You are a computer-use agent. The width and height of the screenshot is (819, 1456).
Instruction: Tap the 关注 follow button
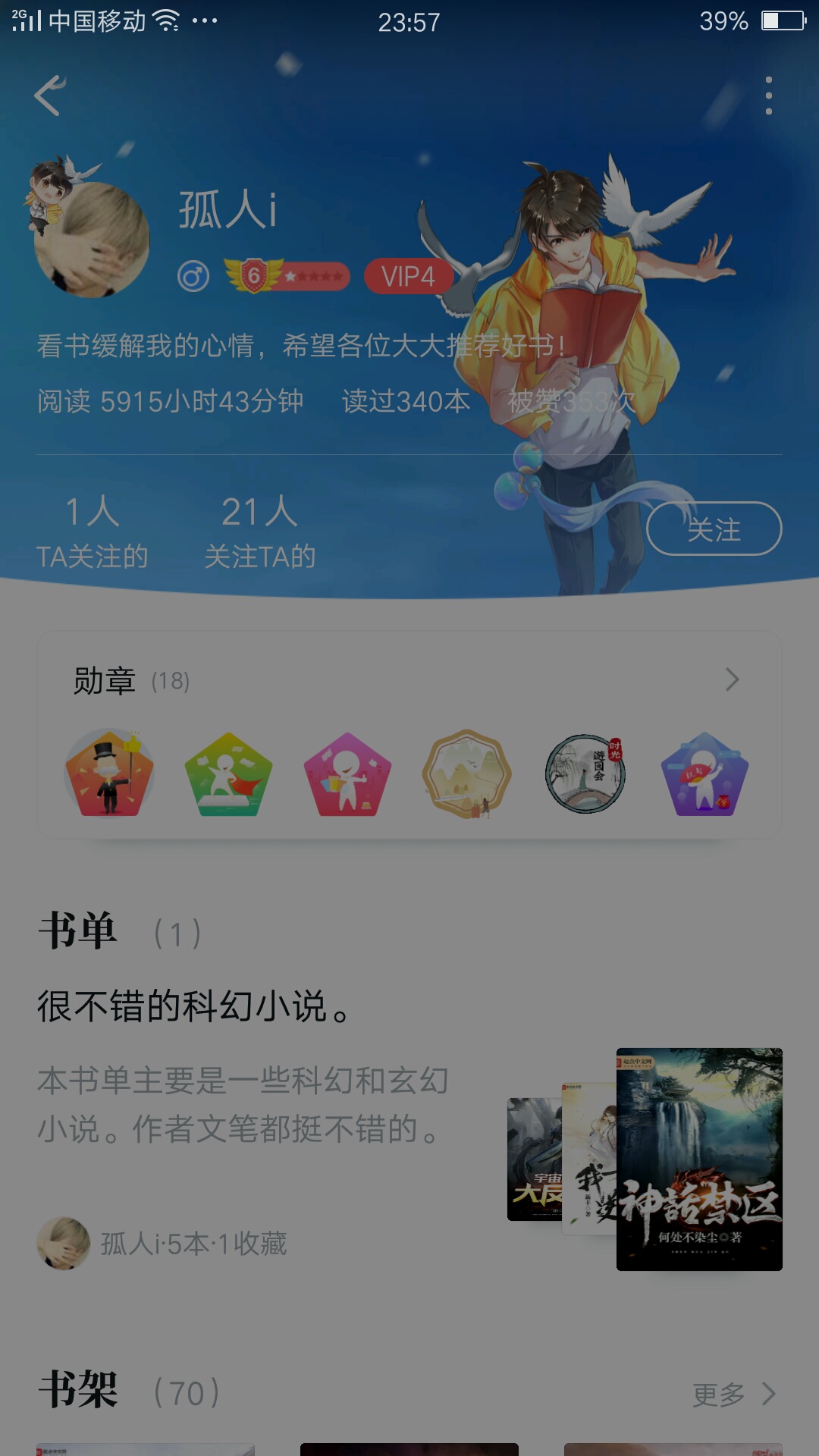[x=714, y=529]
